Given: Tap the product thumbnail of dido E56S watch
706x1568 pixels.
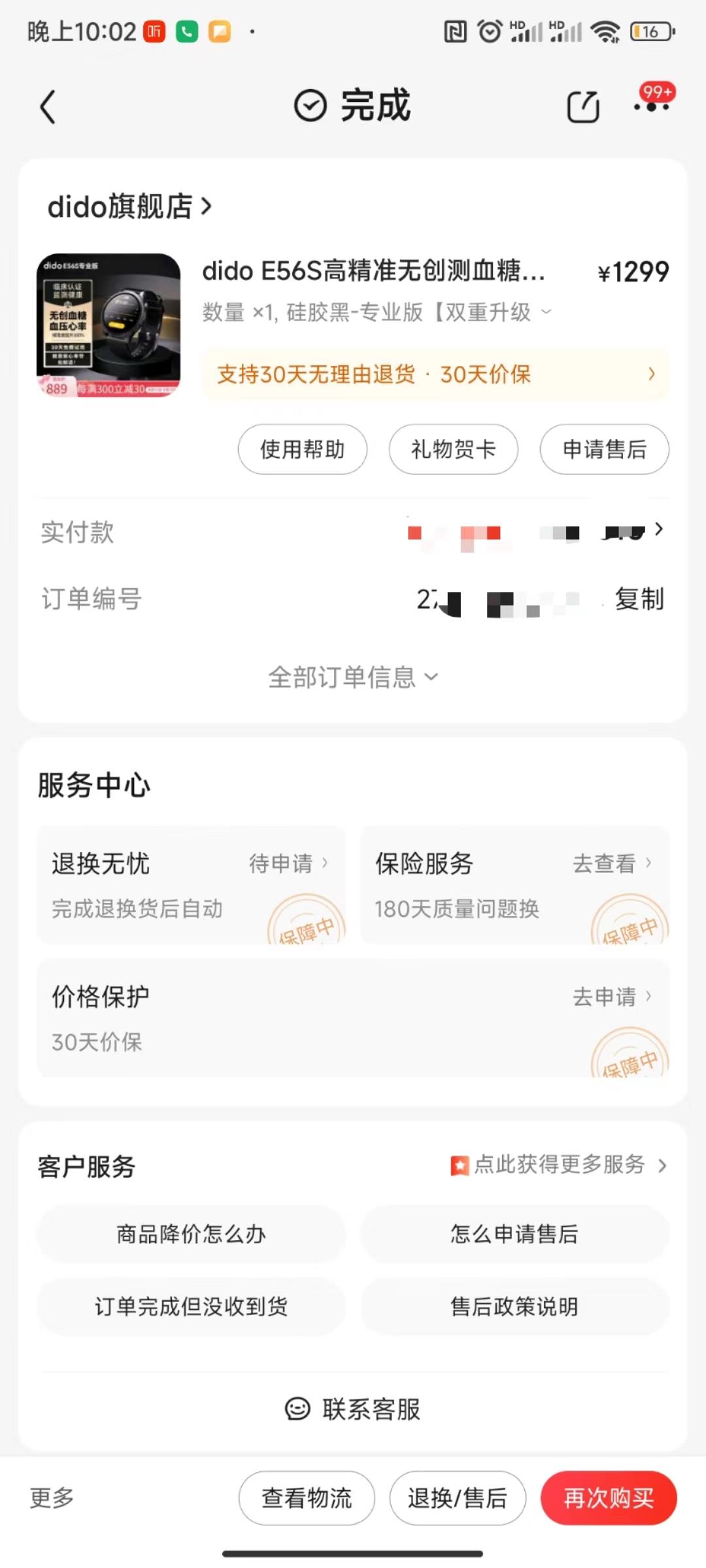Looking at the screenshot, I should tap(109, 321).
